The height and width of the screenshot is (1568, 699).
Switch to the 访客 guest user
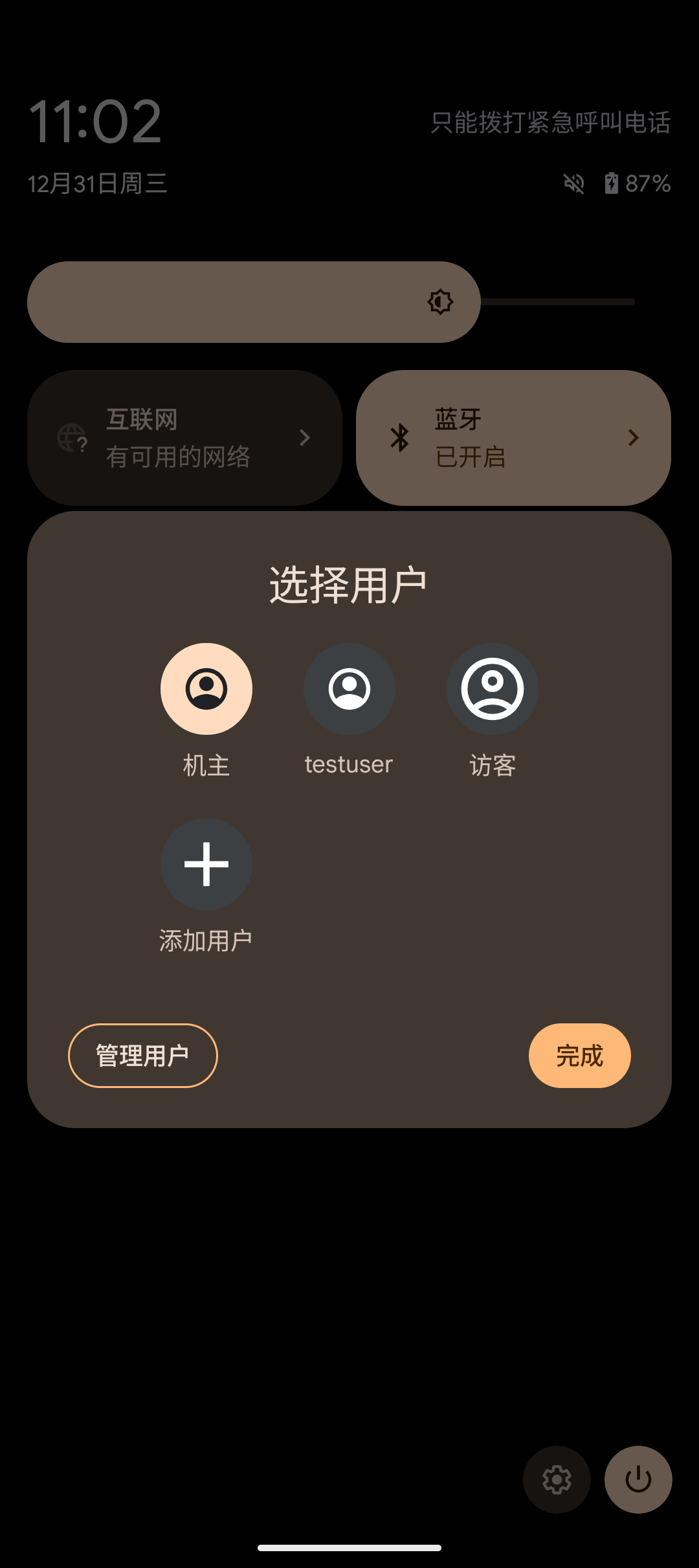click(492, 689)
